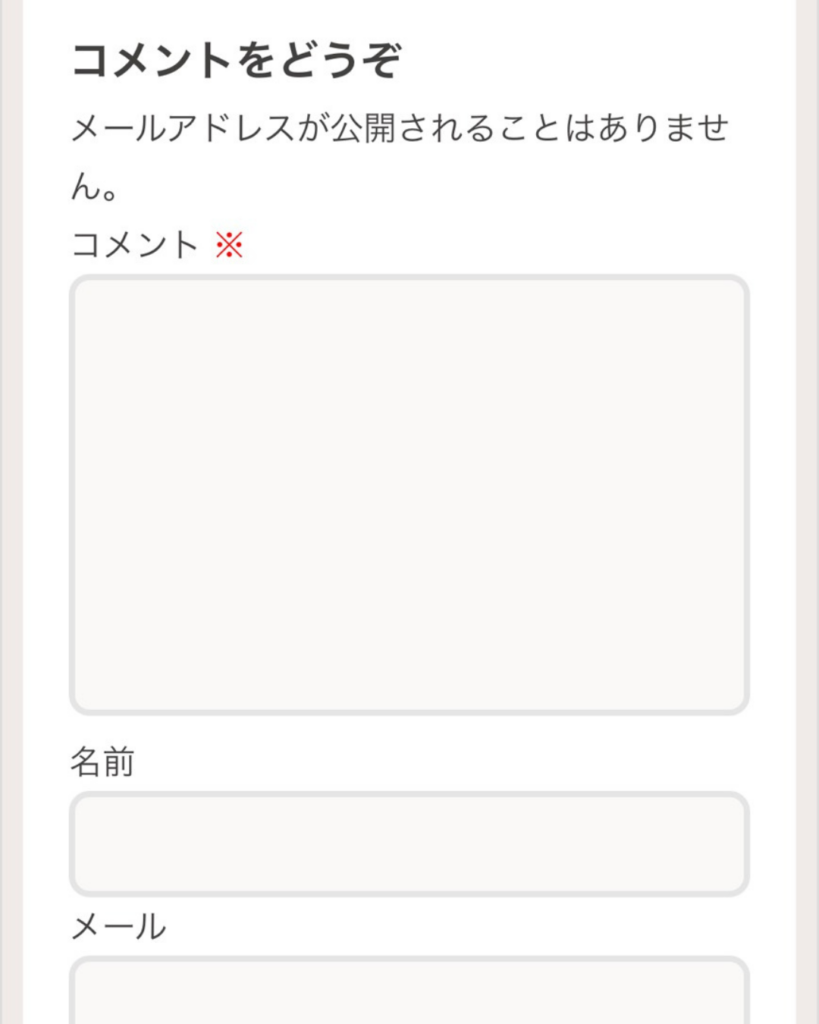Focus the 名前 input field
The image size is (819, 1024).
pyautogui.click(x=409, y=844)
